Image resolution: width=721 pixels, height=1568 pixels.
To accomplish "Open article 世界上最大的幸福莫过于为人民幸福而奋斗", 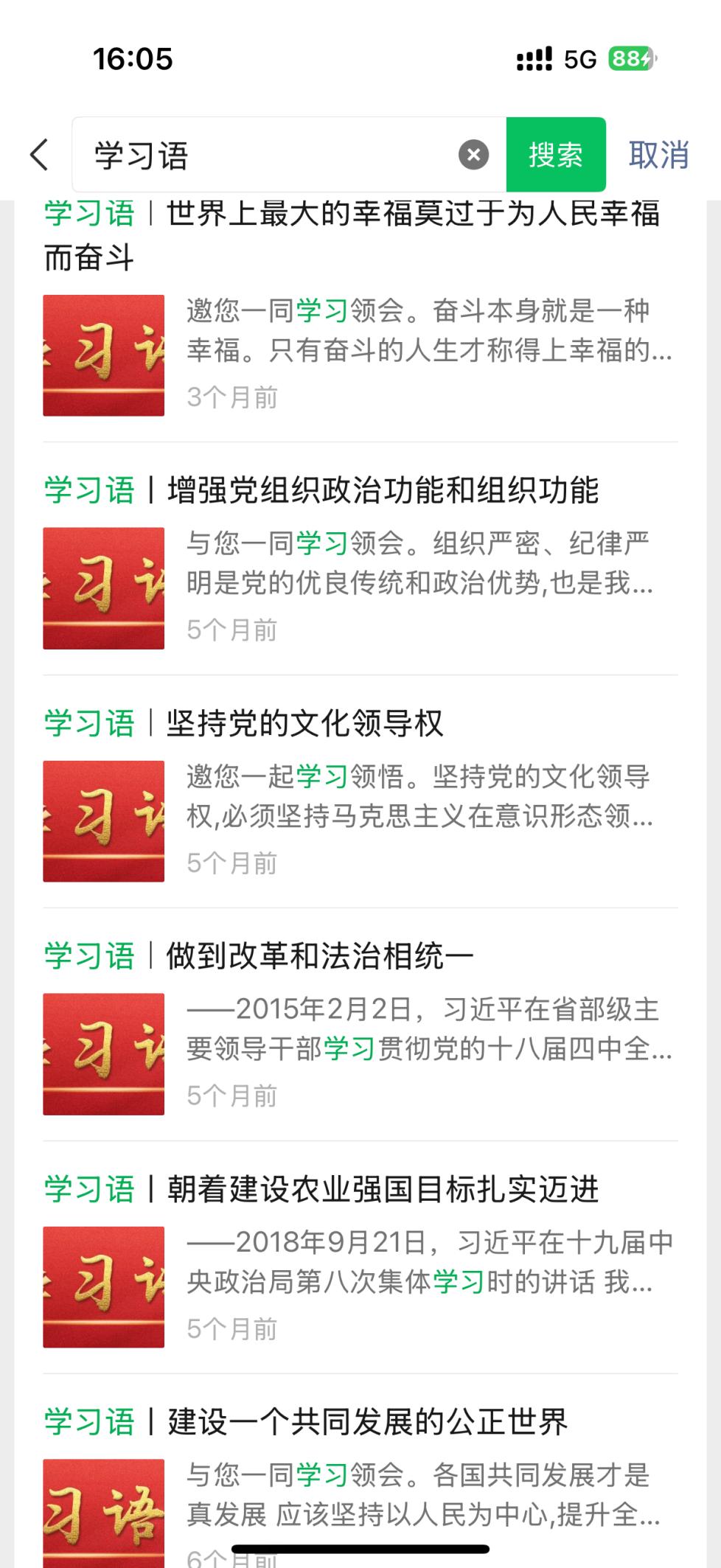I will coord(352,234).
